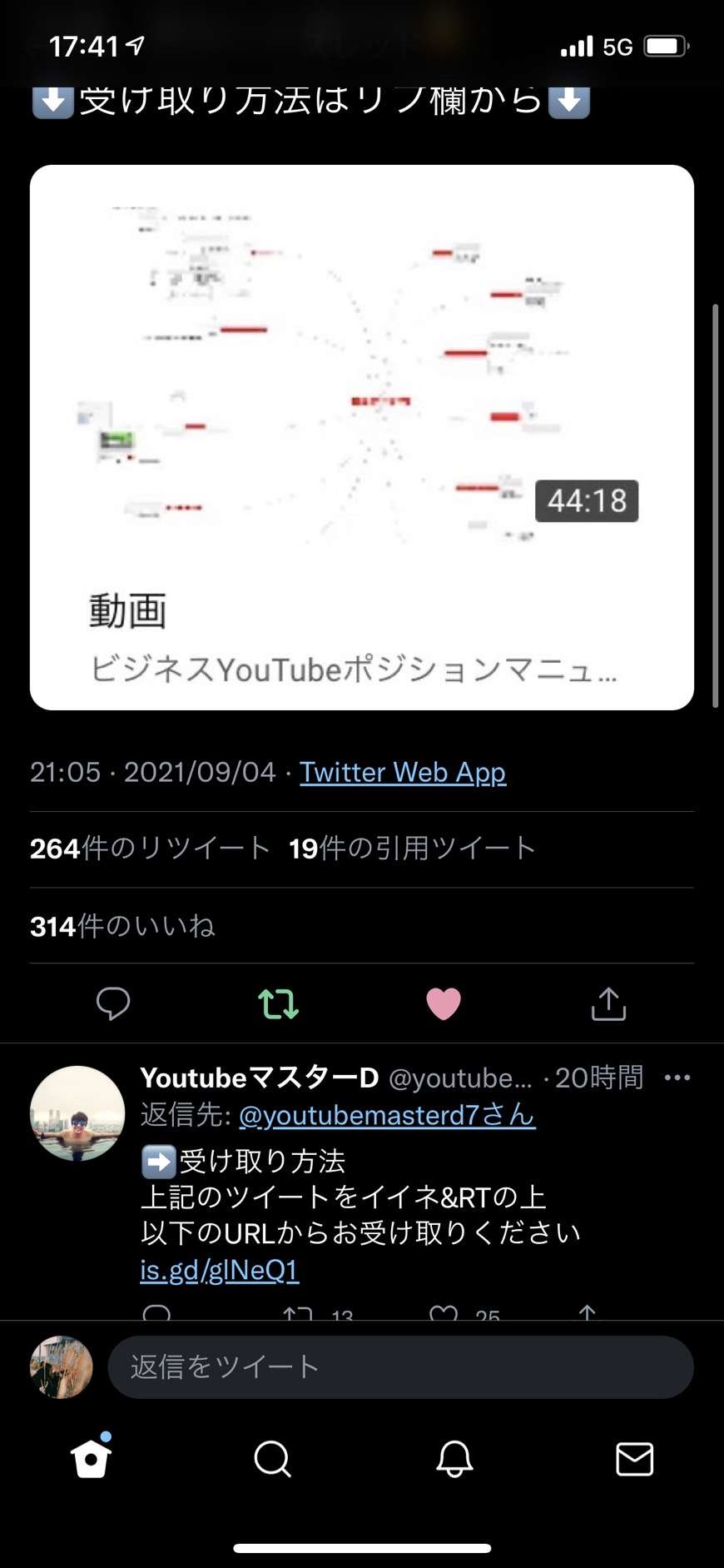
Task: Open the is.gd/glNeQ1 link
Action: pyautogui.click(x=220, y=1270)
